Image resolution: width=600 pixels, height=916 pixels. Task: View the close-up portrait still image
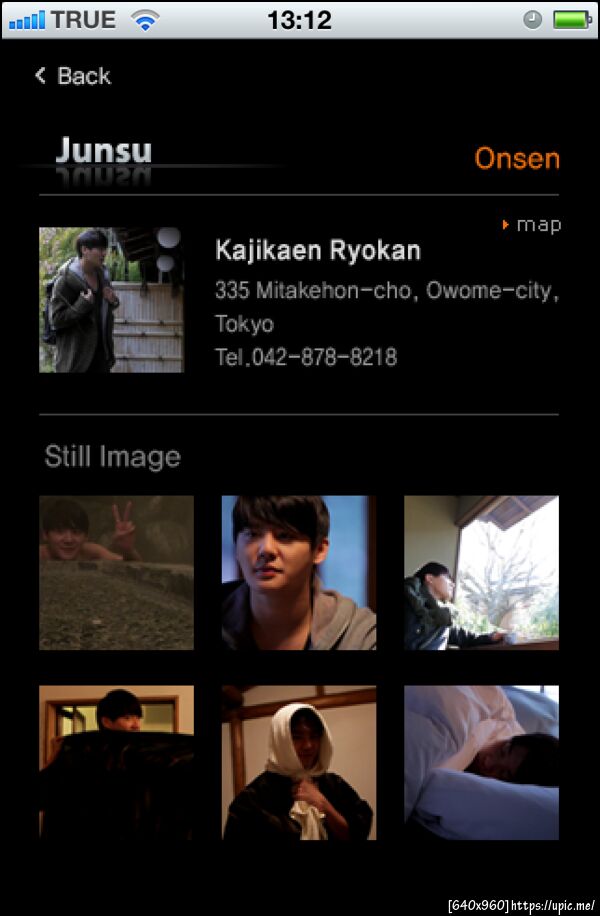(x=298, y=572)
